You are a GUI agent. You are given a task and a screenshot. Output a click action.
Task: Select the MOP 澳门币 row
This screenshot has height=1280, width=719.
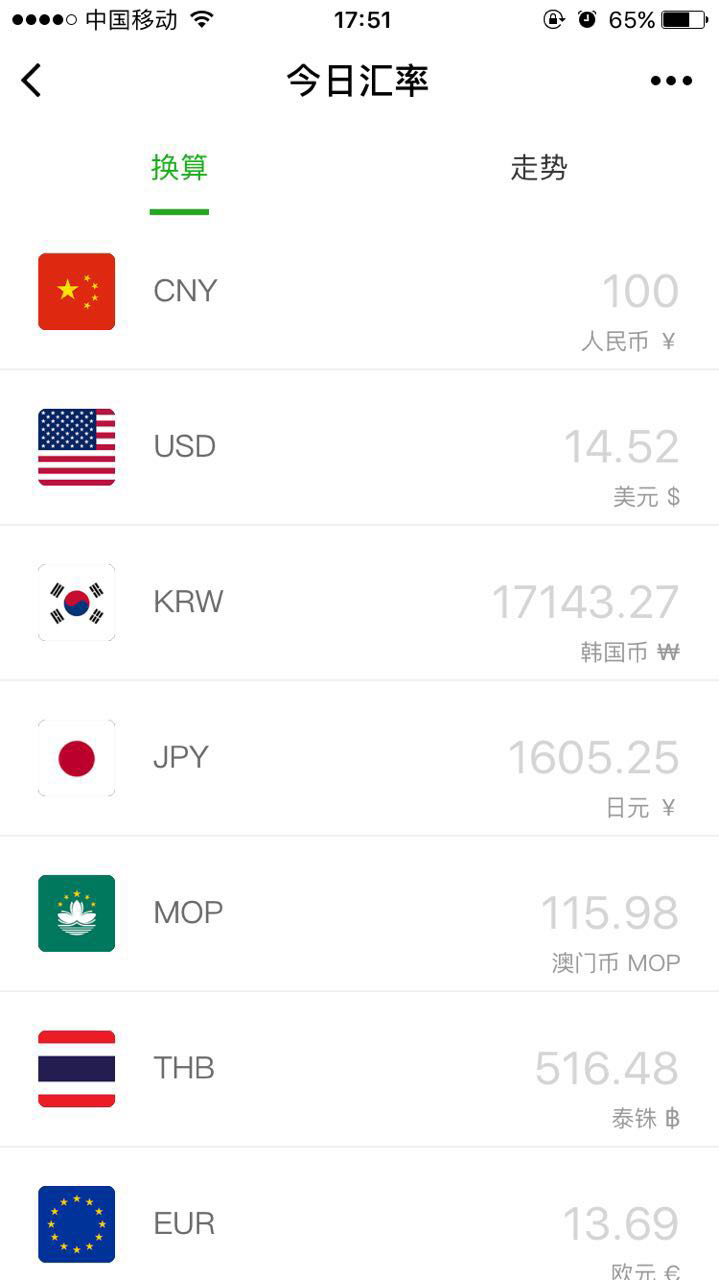point(359,913)
